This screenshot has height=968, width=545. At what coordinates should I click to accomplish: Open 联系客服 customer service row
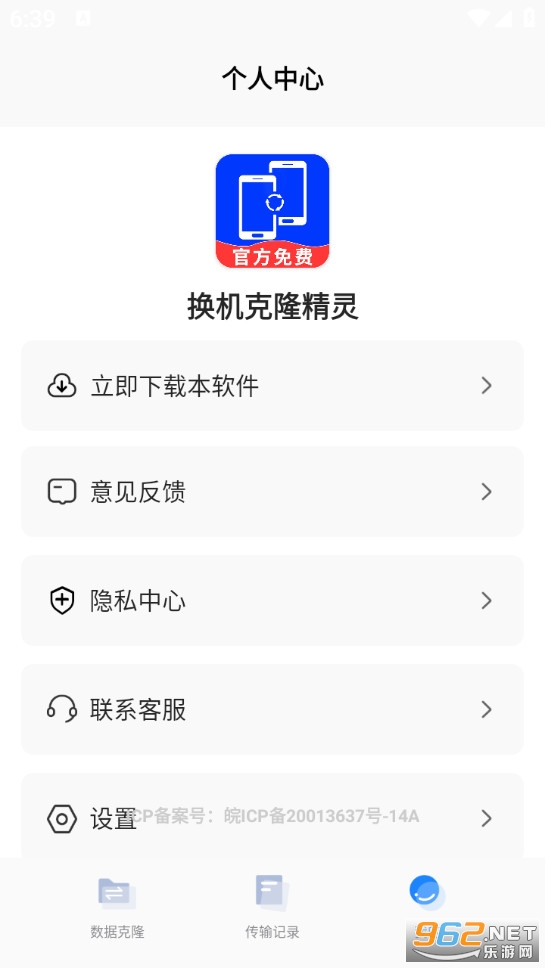[x=272, y=709]
